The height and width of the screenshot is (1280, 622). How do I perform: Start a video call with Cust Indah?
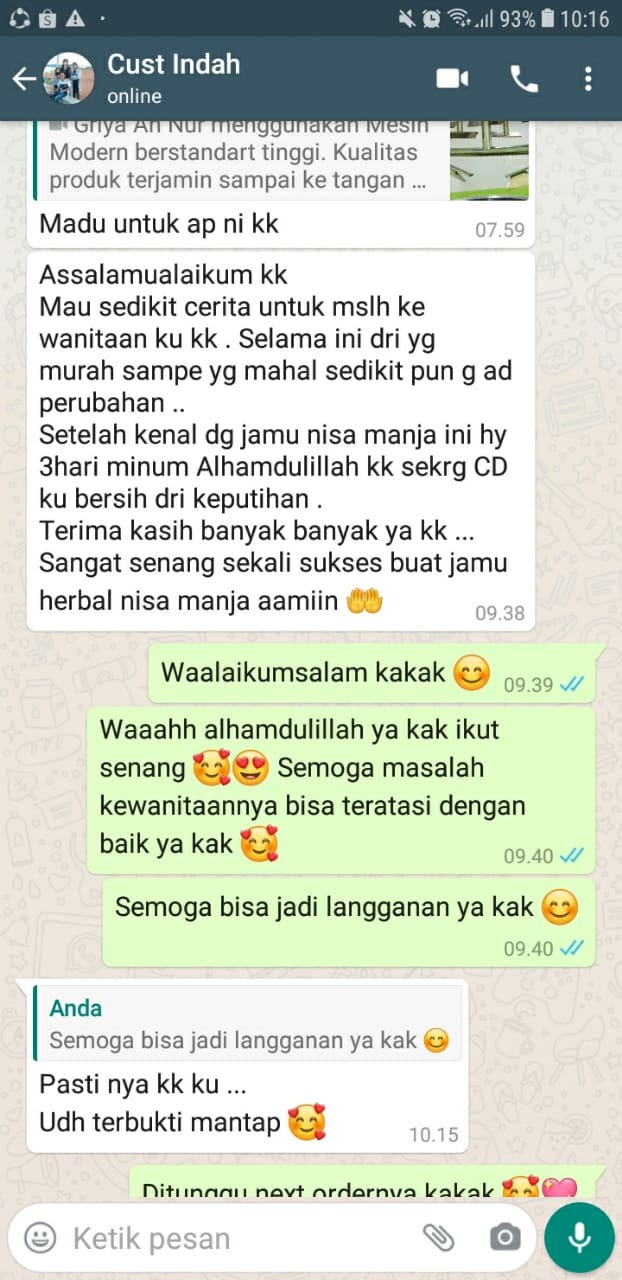pos(452,79)
